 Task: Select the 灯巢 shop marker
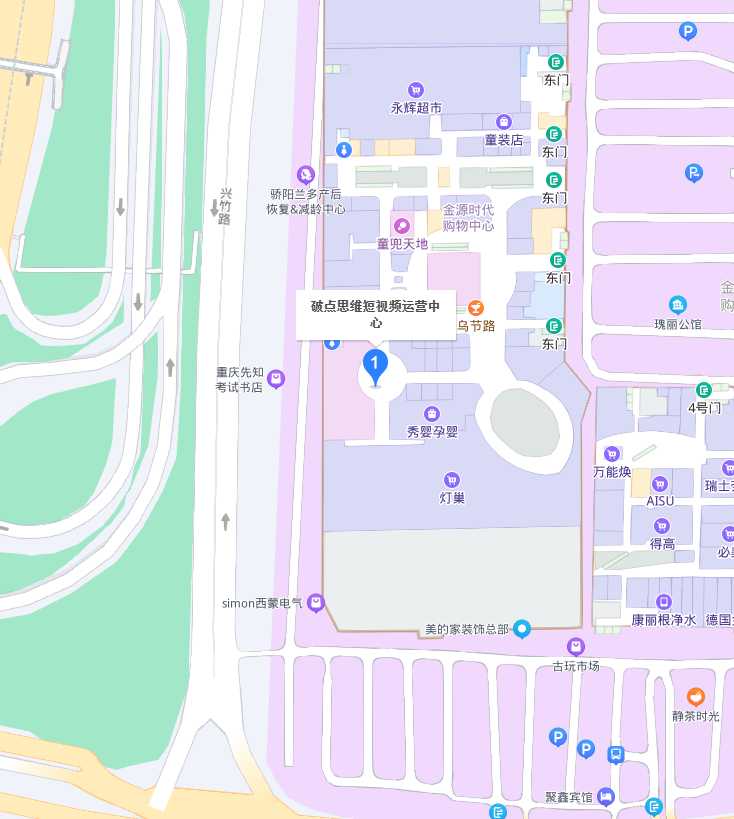click(452, 480)
